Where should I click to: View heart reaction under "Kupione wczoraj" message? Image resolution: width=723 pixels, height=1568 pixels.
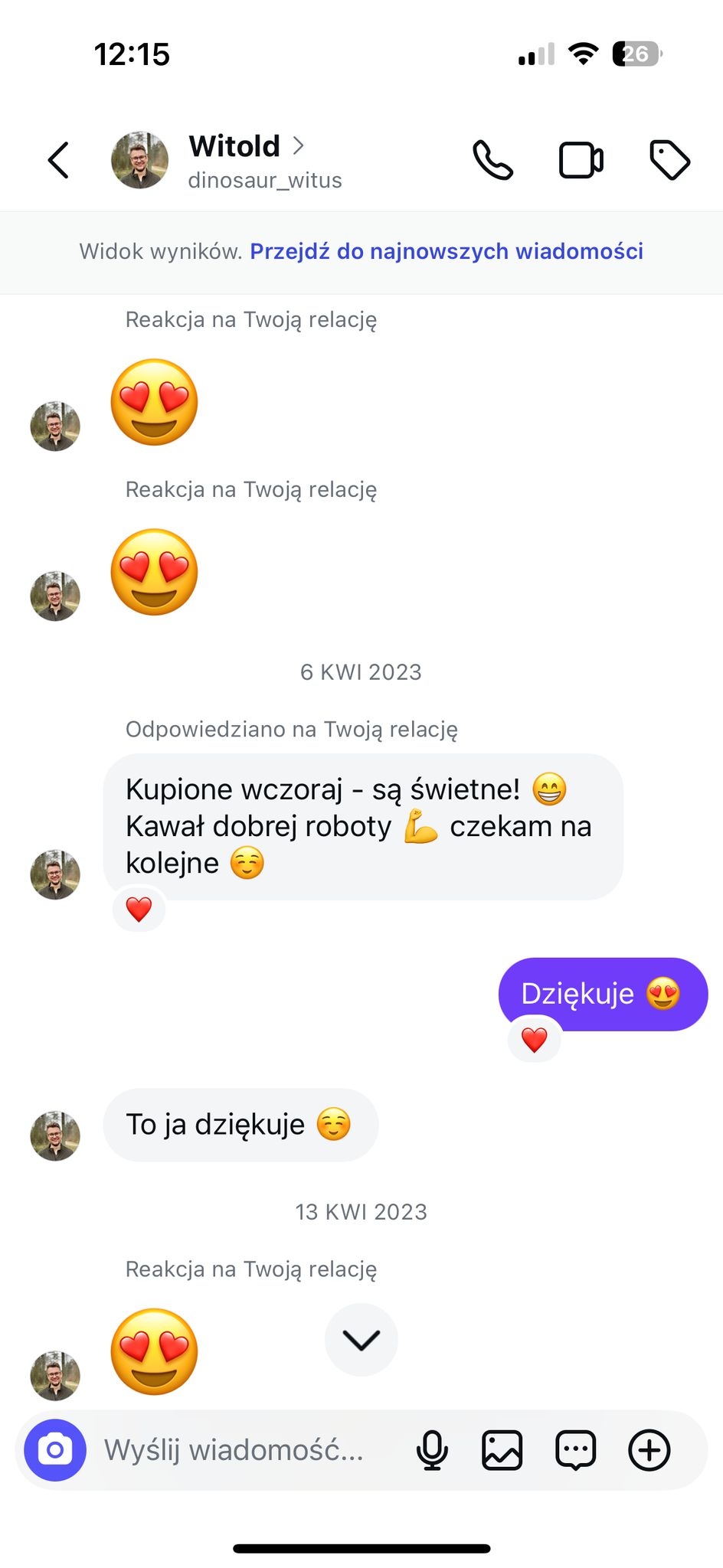pyautogui.click(x=139, y=910)
